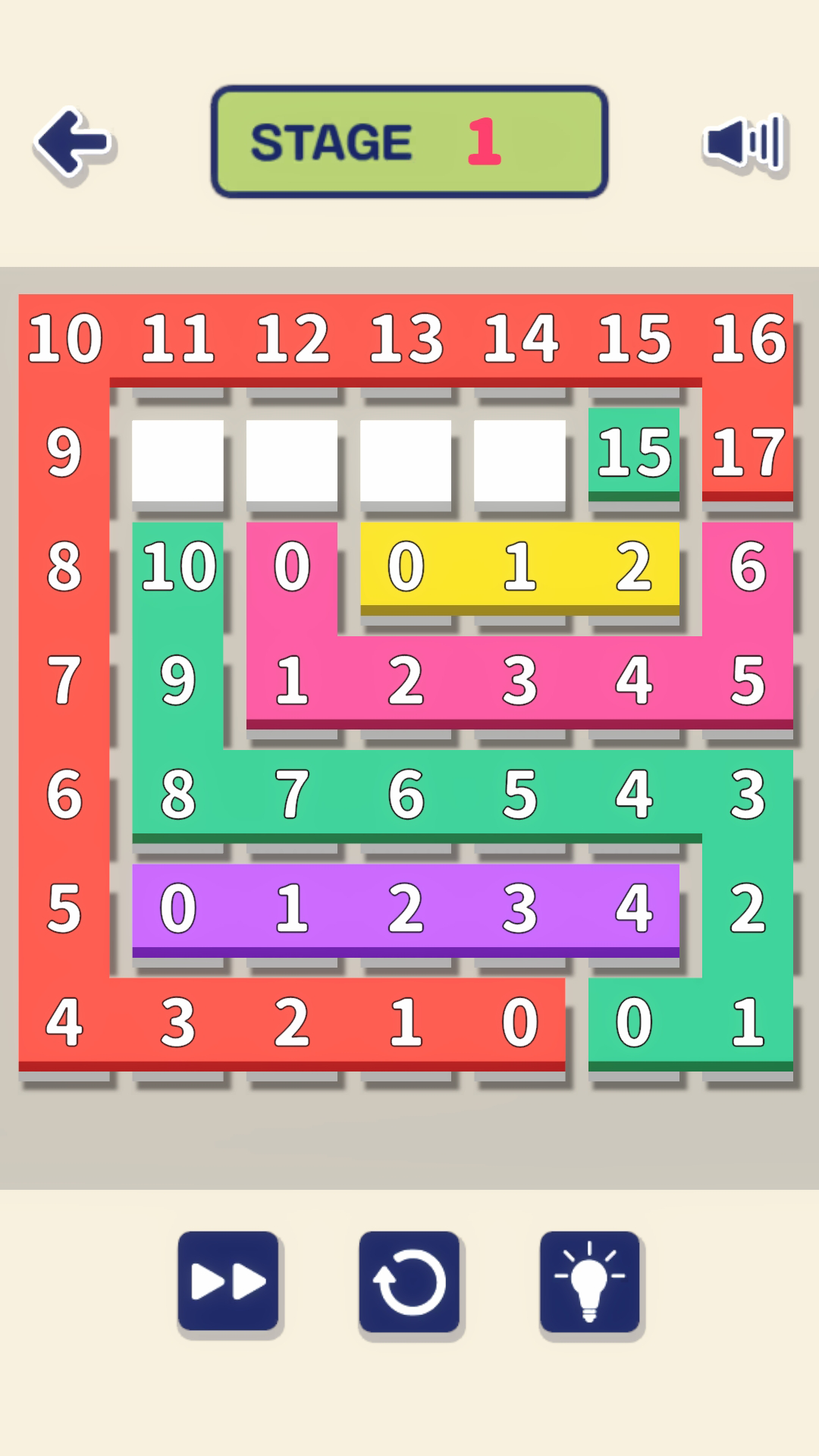Image resolution: width=819 pixels, height=1456 pixels.
Task: Select the red 17 tile
Action: [748, 453]
